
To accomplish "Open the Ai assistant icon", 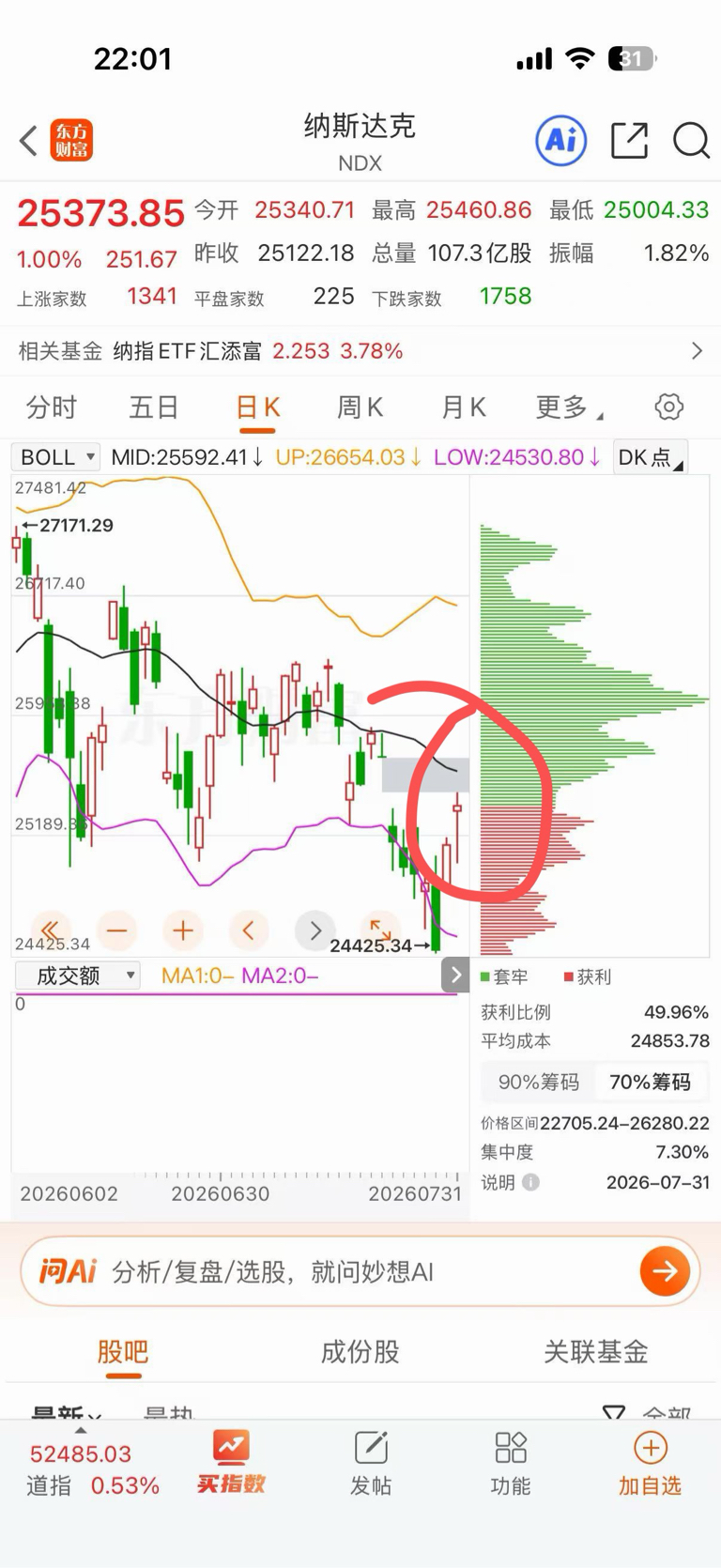I will pos(561,141).
